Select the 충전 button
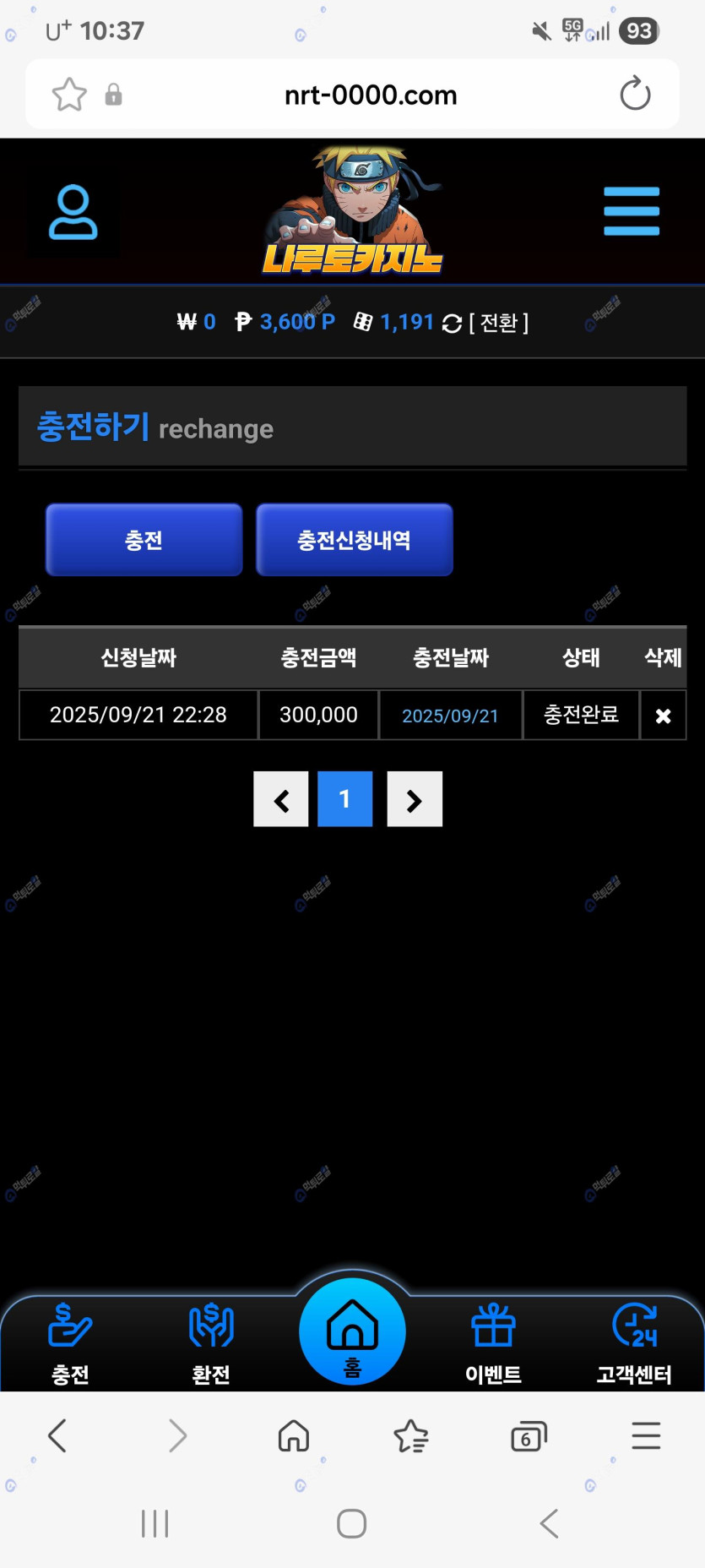Viewport: 705px width, 1568px height. click(x=144, y=540)
